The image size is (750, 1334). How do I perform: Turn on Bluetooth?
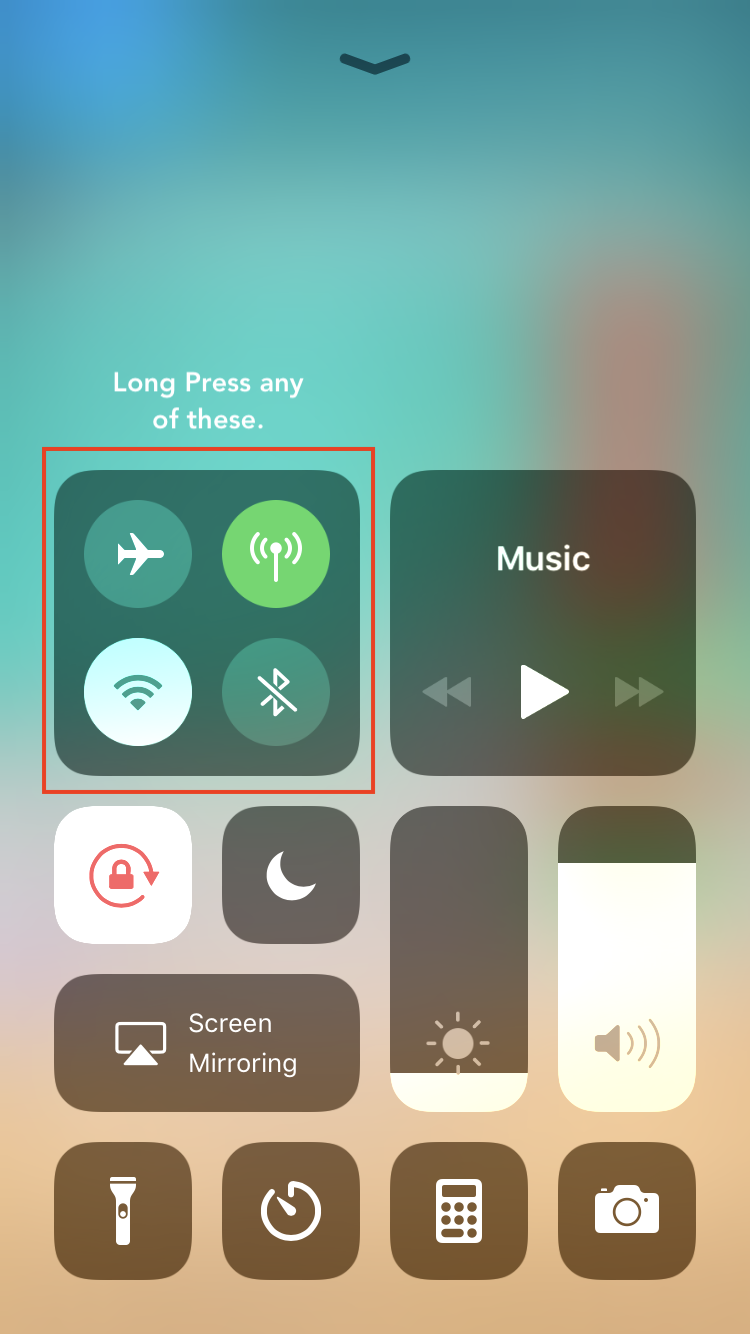pyautogui.click(x=276, y=691)
